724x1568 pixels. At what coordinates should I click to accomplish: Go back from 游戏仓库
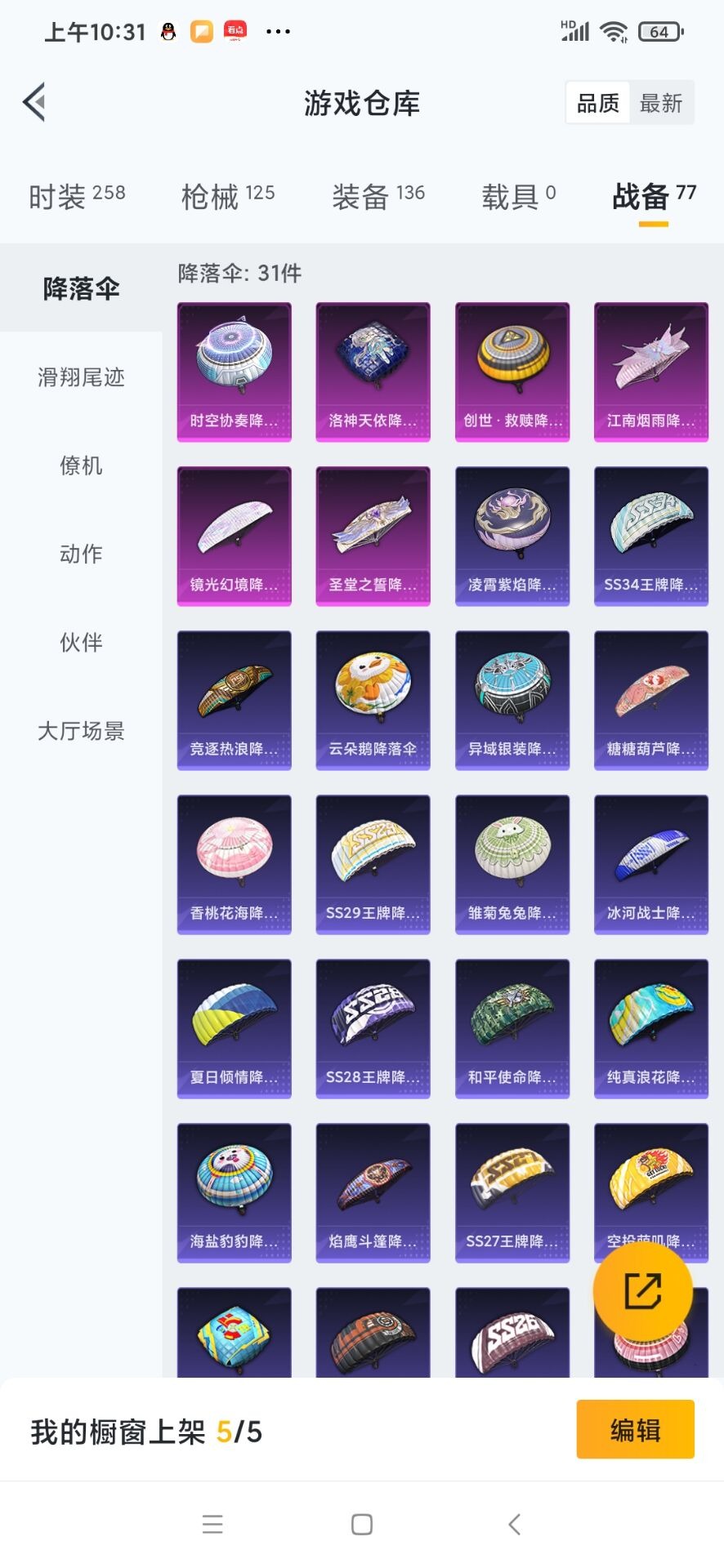tap(34, 103)
